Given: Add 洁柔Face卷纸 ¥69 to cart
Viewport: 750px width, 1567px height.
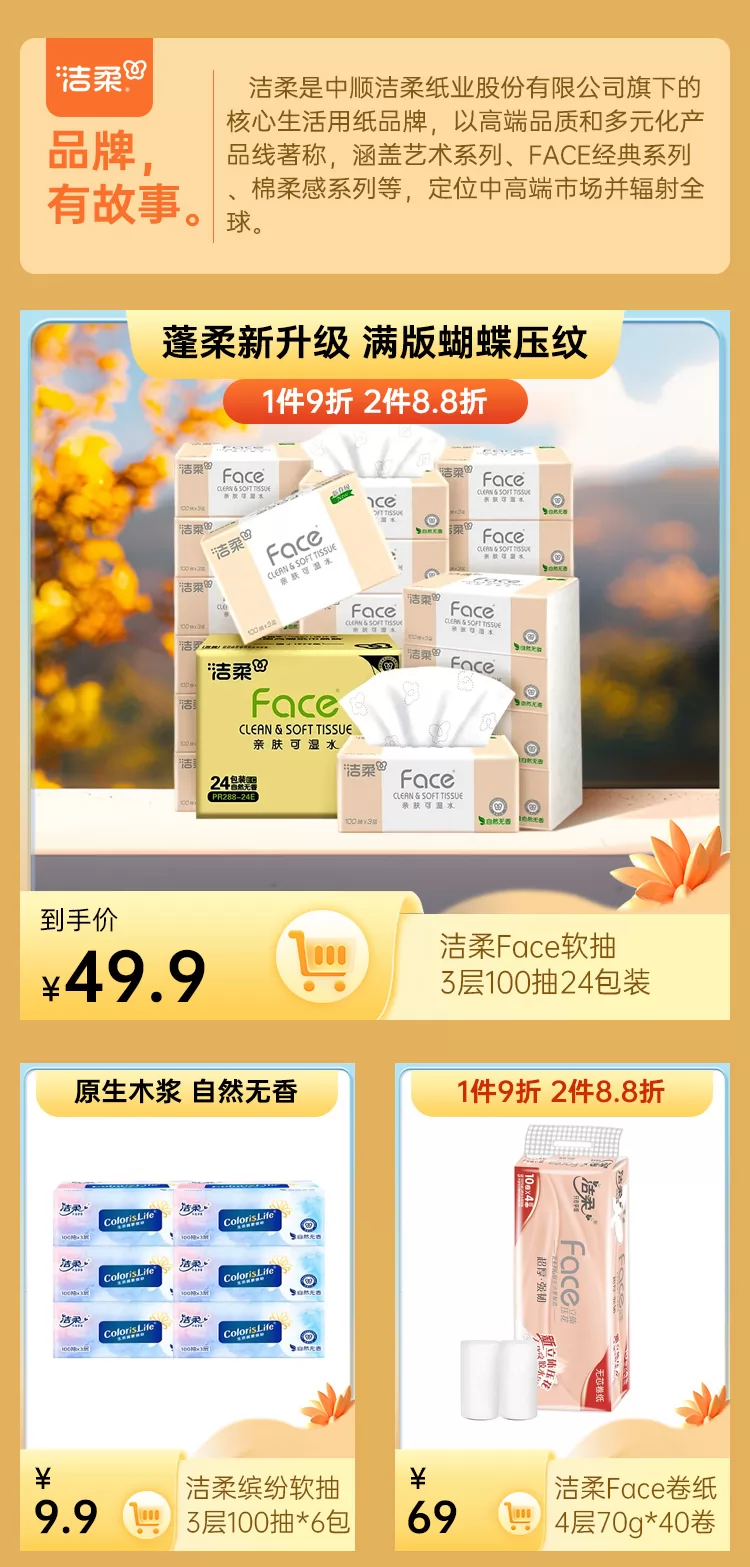Looking at the screenshot, I should 521,1516.
